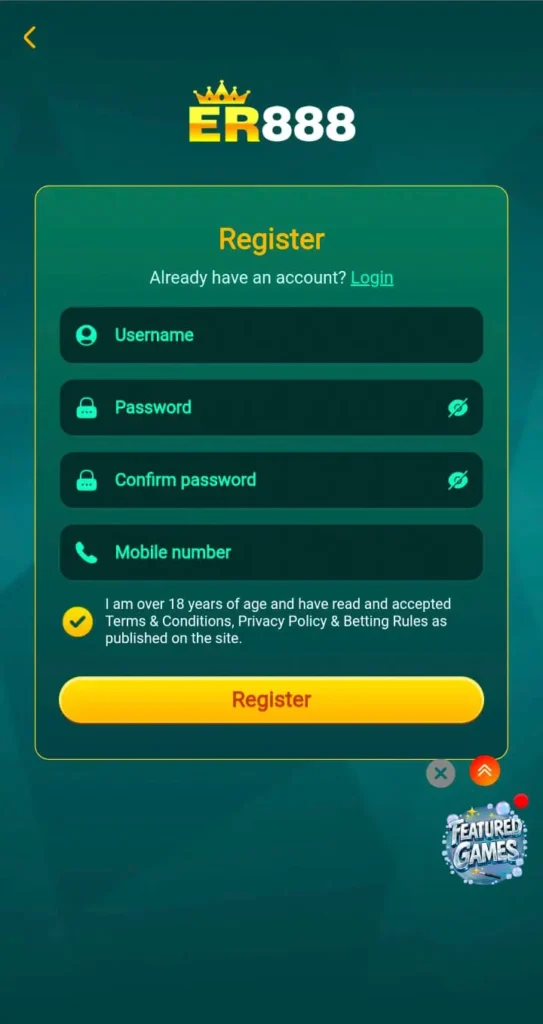This screenshot has width=543, height=1024.
Task: Enter the Mobile number field
Action: 271,552
